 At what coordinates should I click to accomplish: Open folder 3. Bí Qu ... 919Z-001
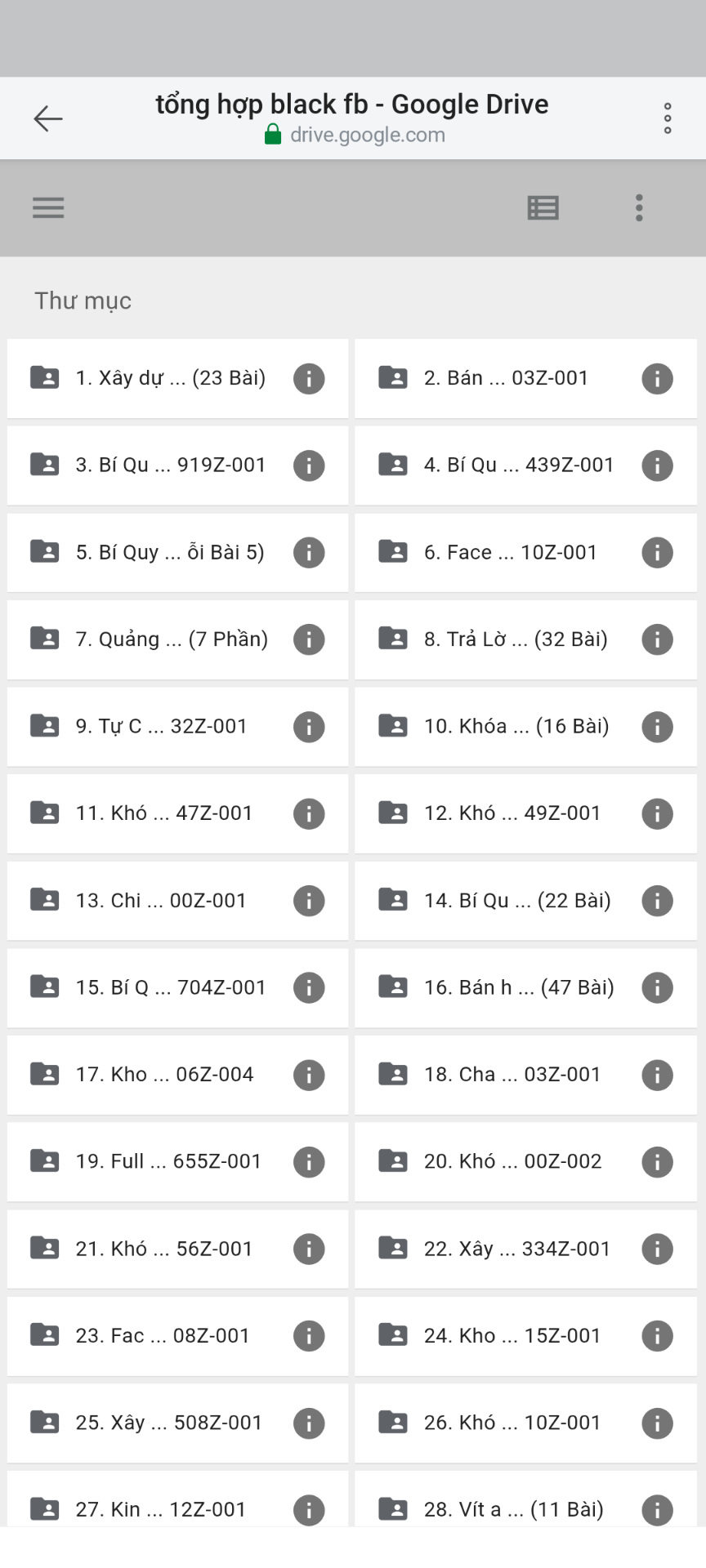click(170, 465)
